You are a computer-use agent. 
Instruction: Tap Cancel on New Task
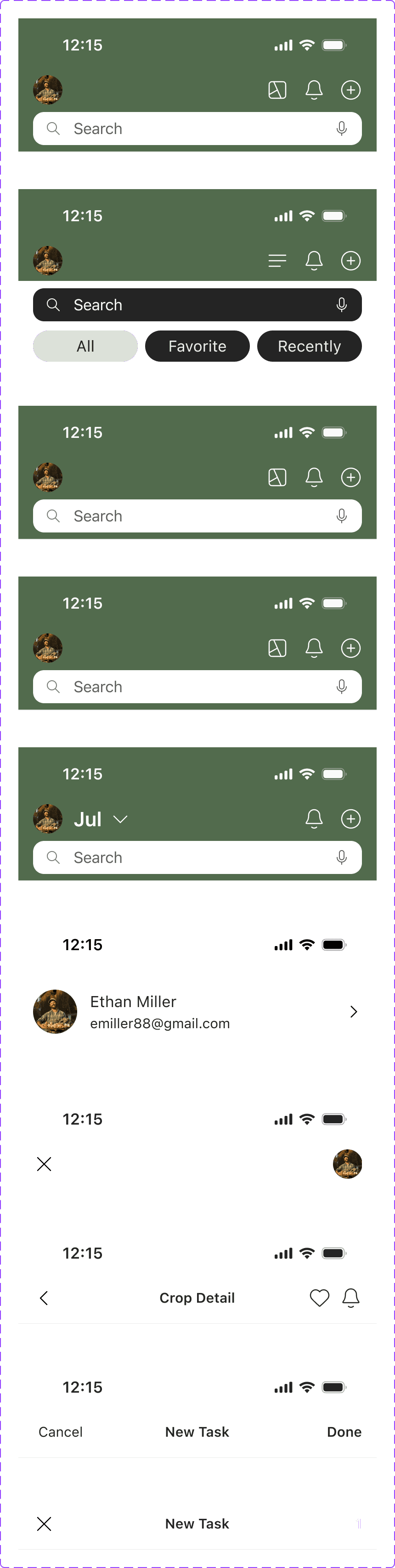click(x=60, y=1432)
